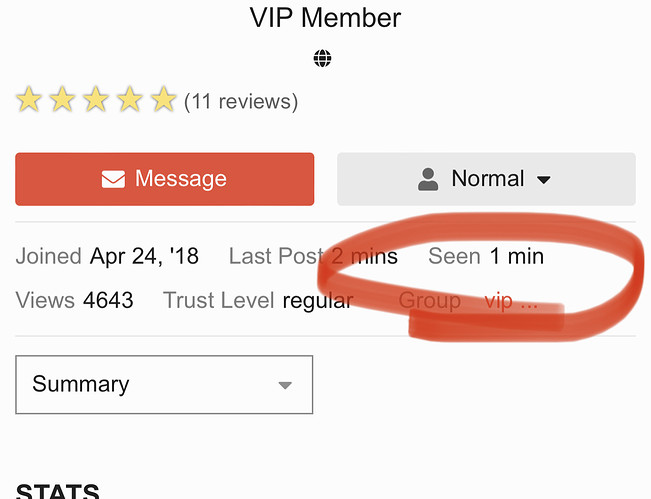Tap the red Message button
This screenshot has height=499, width=651.
165,179
